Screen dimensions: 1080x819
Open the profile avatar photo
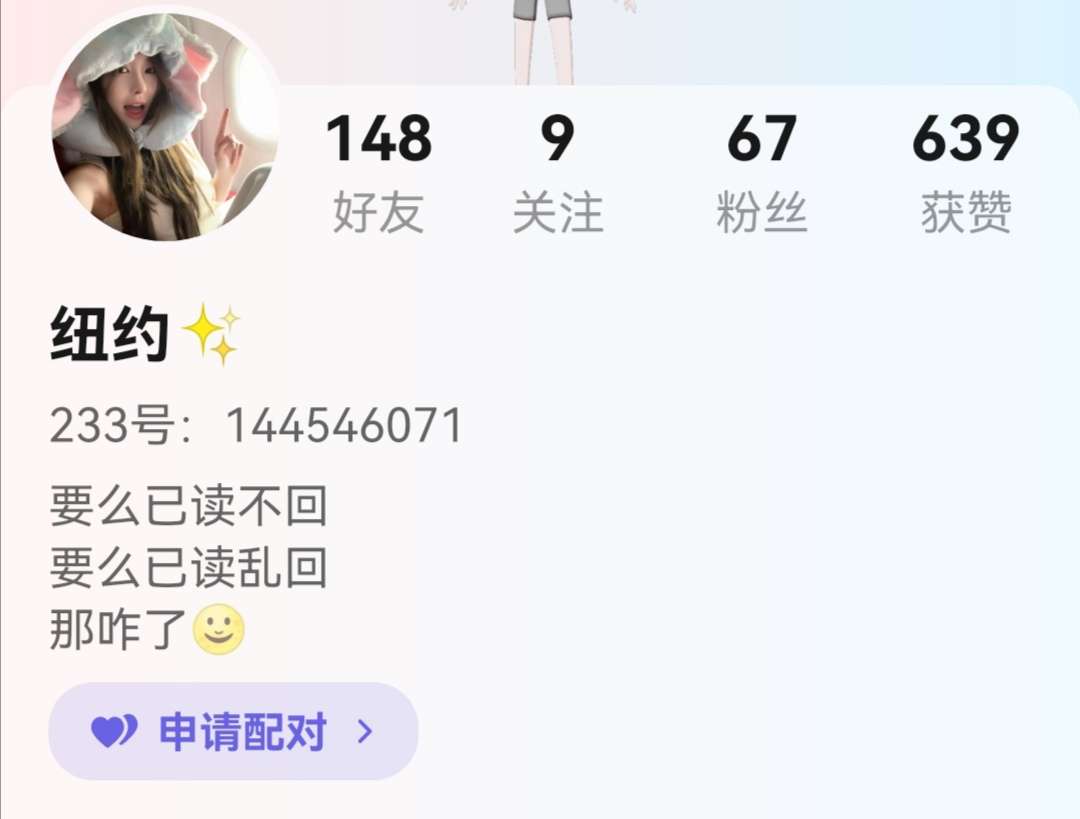click(x=164, y=129)
